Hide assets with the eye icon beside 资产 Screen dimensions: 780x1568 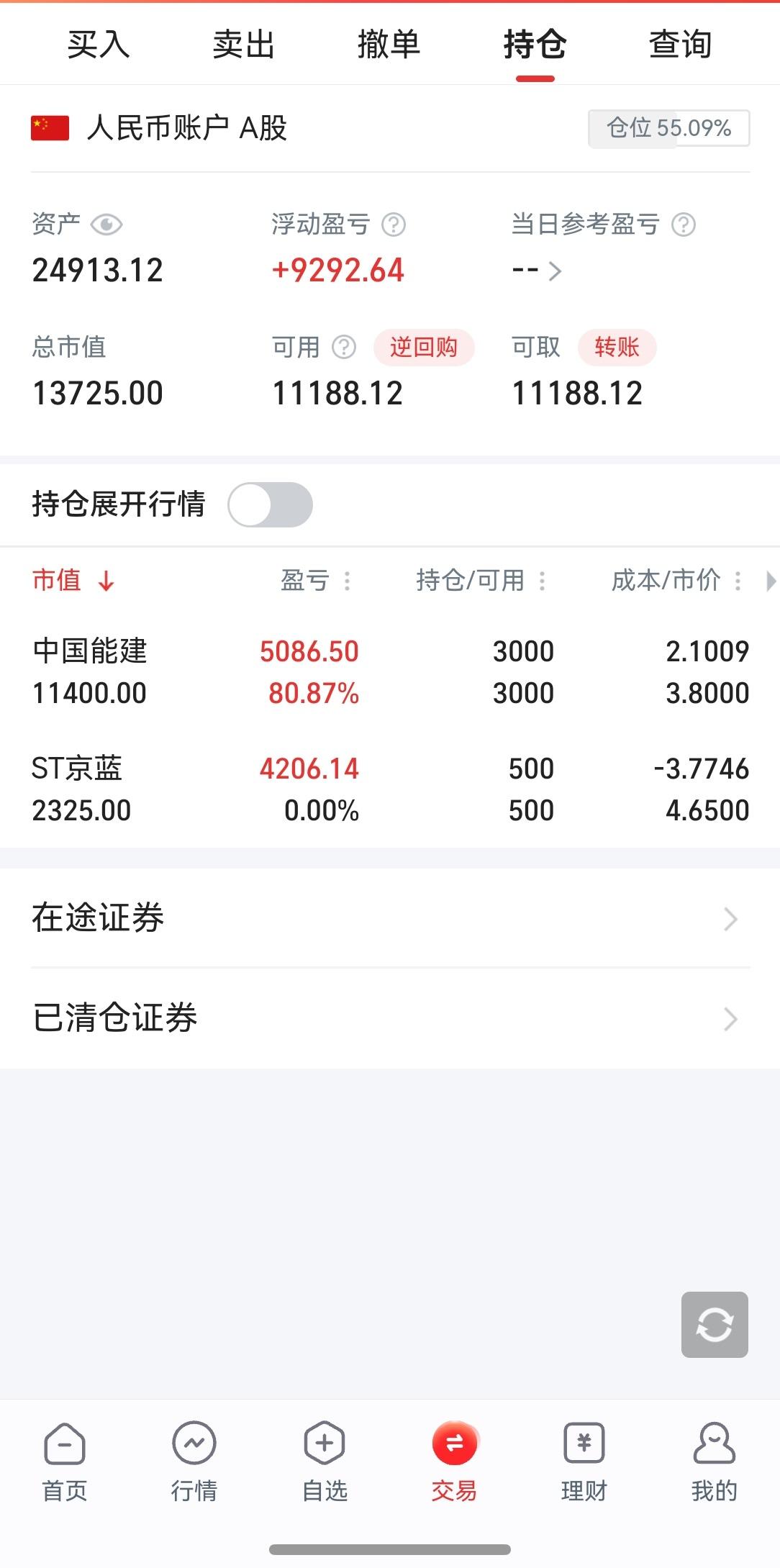(106, 225)
